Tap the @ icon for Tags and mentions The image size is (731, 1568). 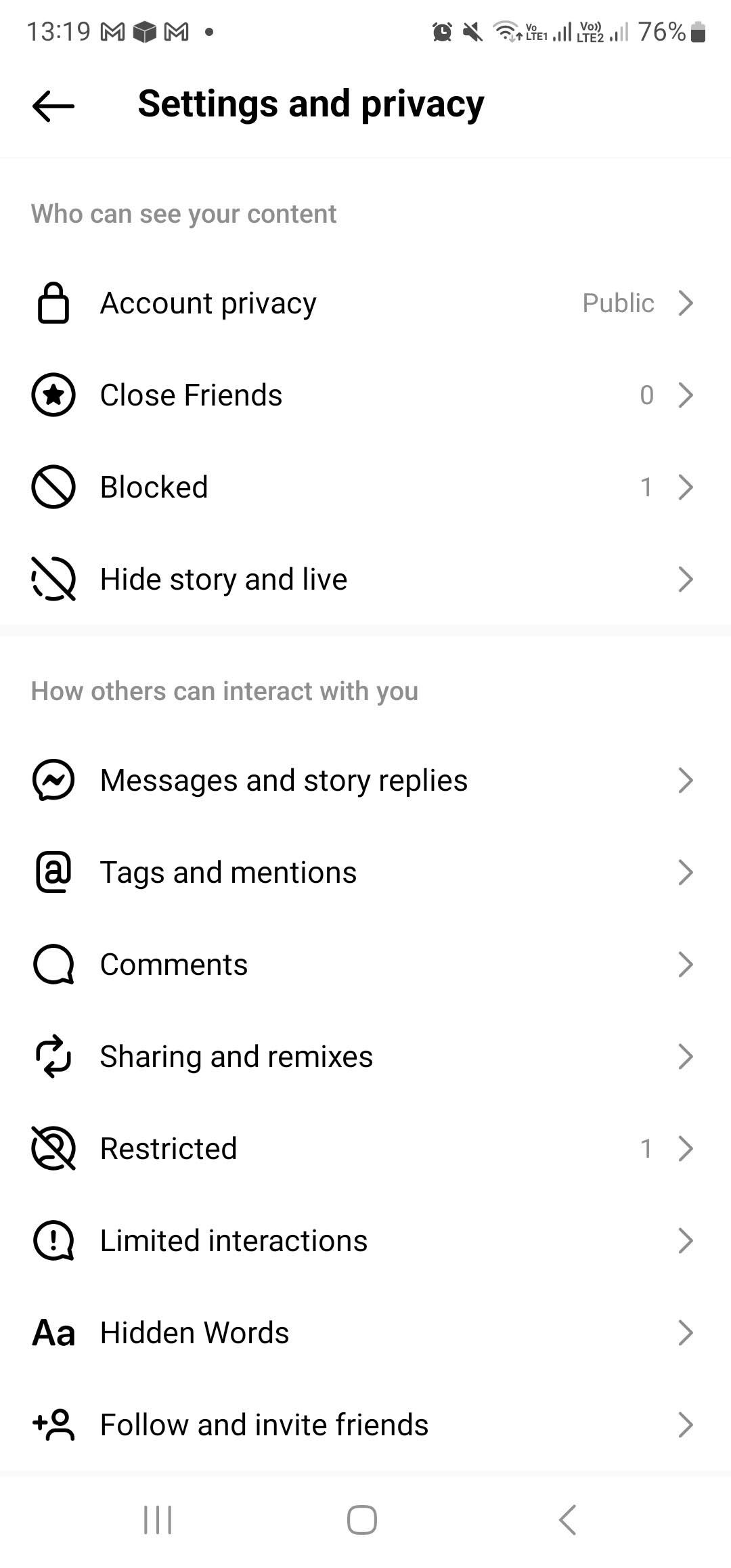[x=53, y=872]
